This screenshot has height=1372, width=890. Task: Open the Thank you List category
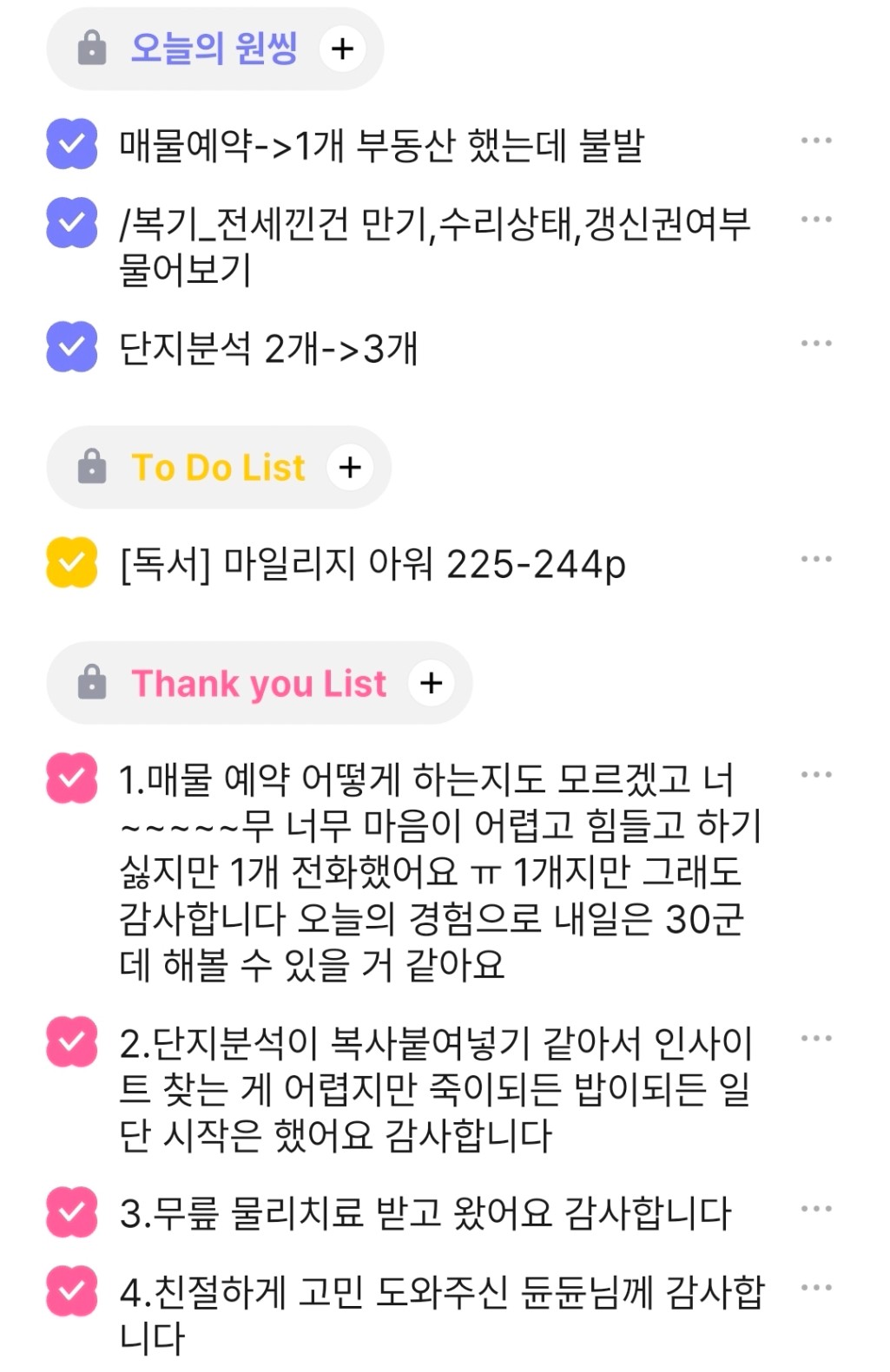click(258, 684)
